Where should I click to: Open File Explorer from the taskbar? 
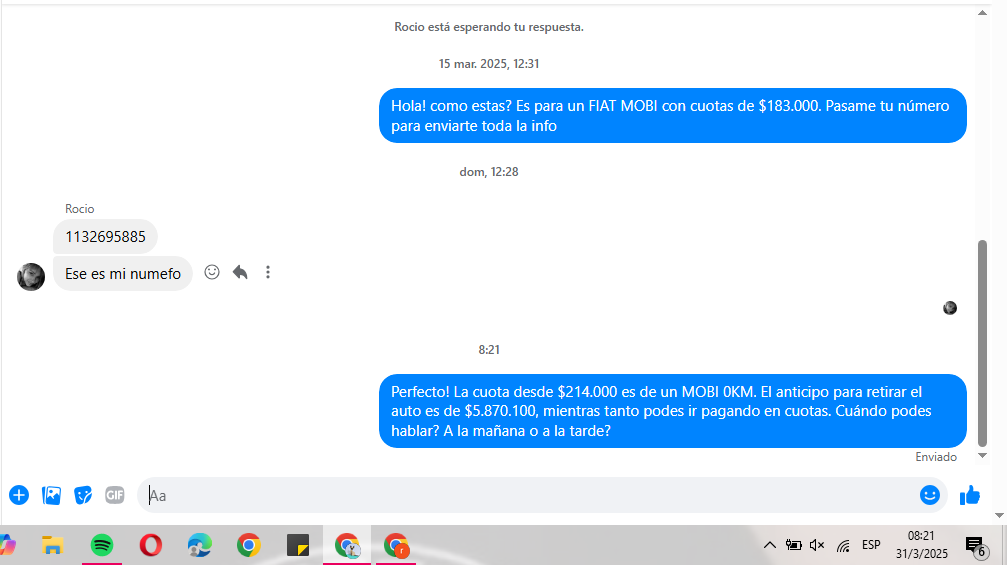pyautogui.click(x=53, y=545)
